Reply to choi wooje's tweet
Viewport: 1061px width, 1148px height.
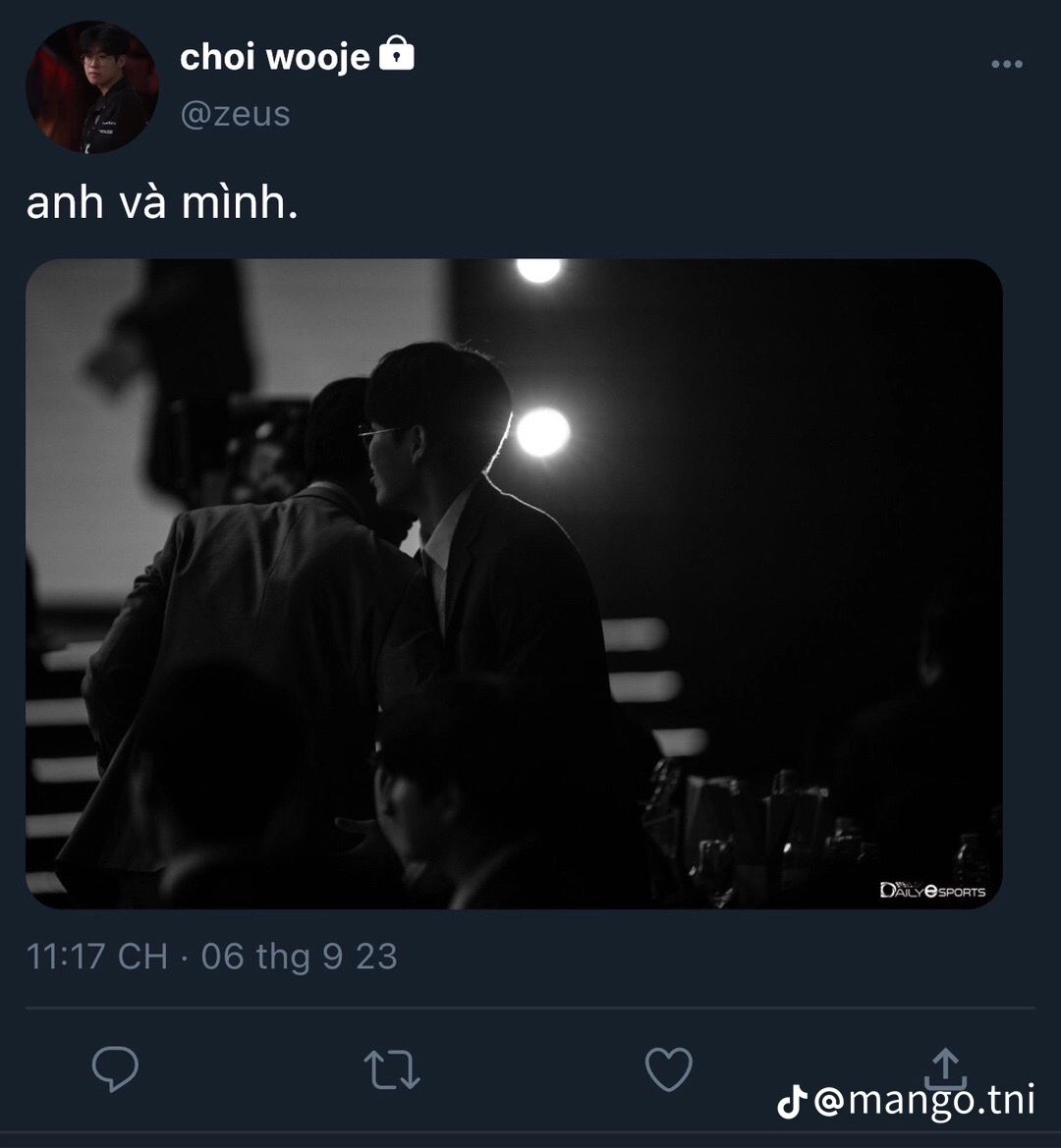click(115, 1068)
